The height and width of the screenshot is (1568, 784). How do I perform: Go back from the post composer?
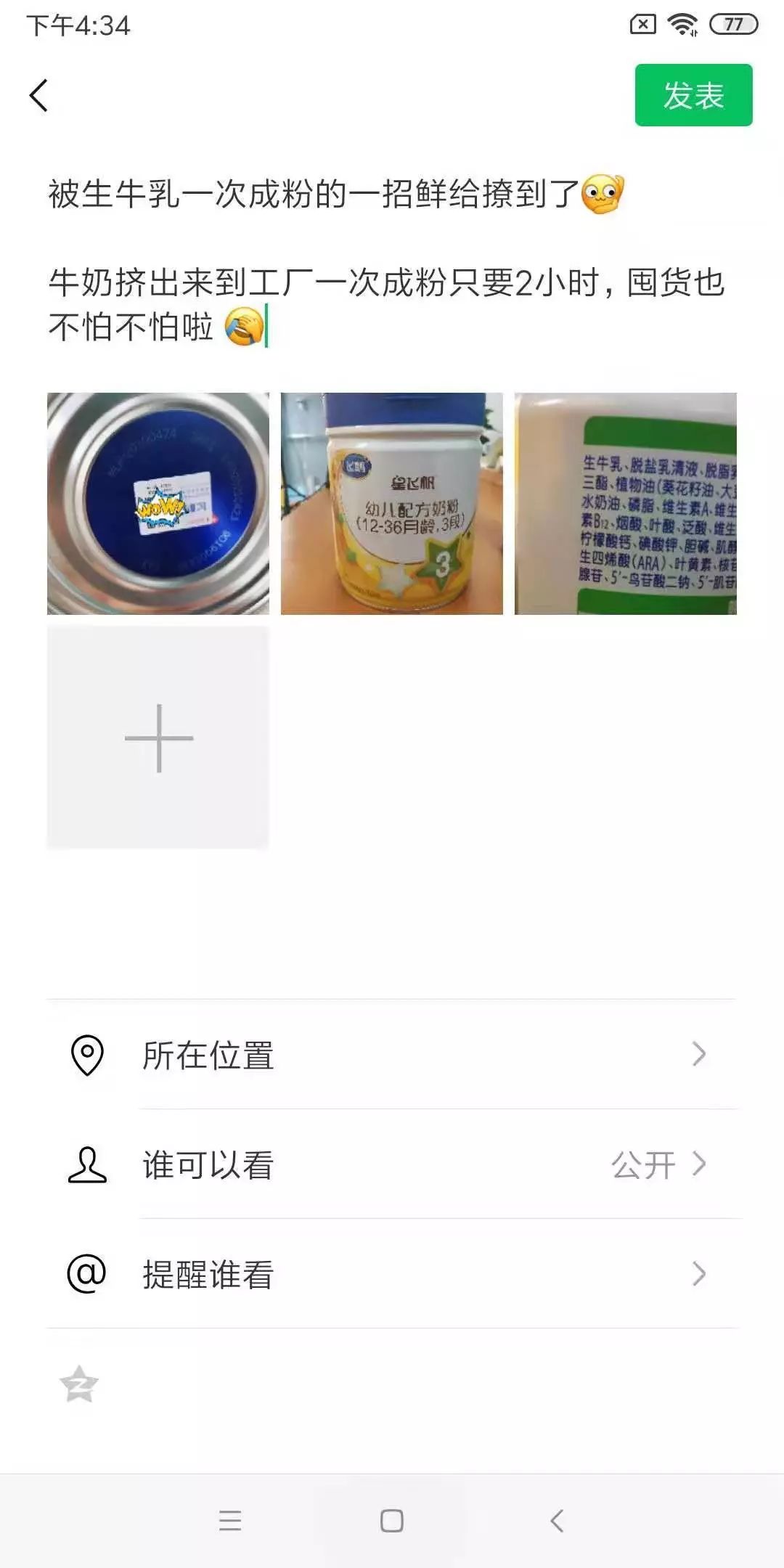(x=39, y=96)
